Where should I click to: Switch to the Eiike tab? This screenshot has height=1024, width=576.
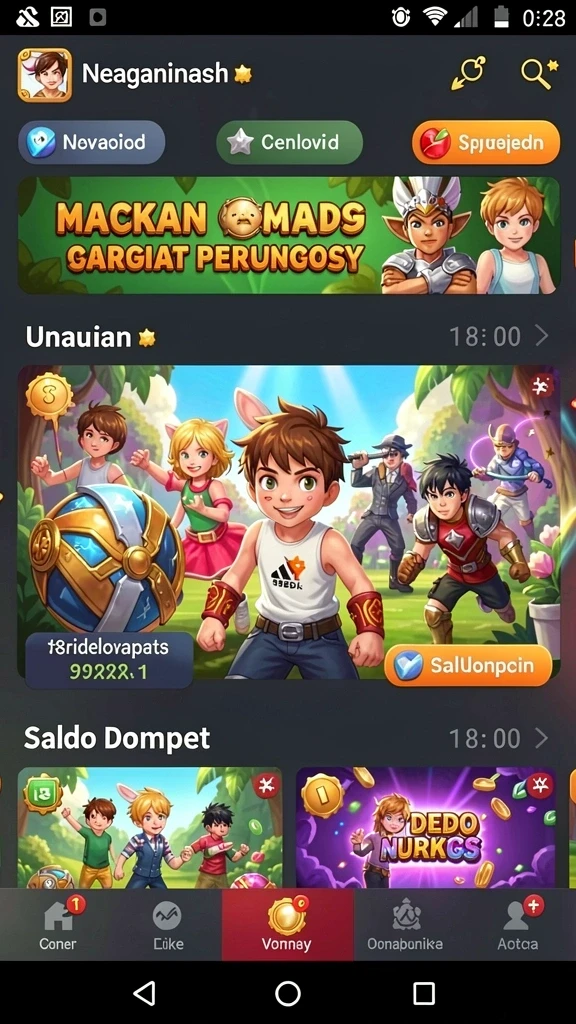pos(168,925)
